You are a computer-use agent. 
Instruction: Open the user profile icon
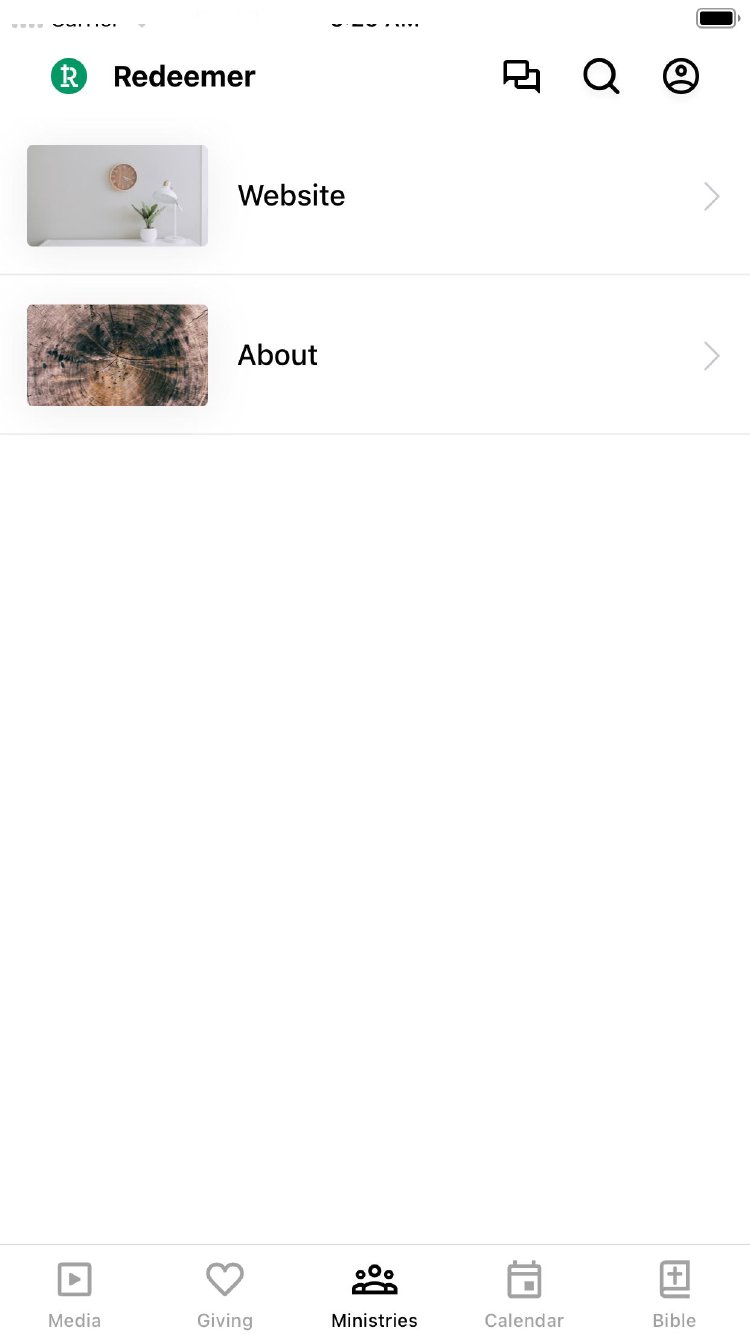coord(681,77)
